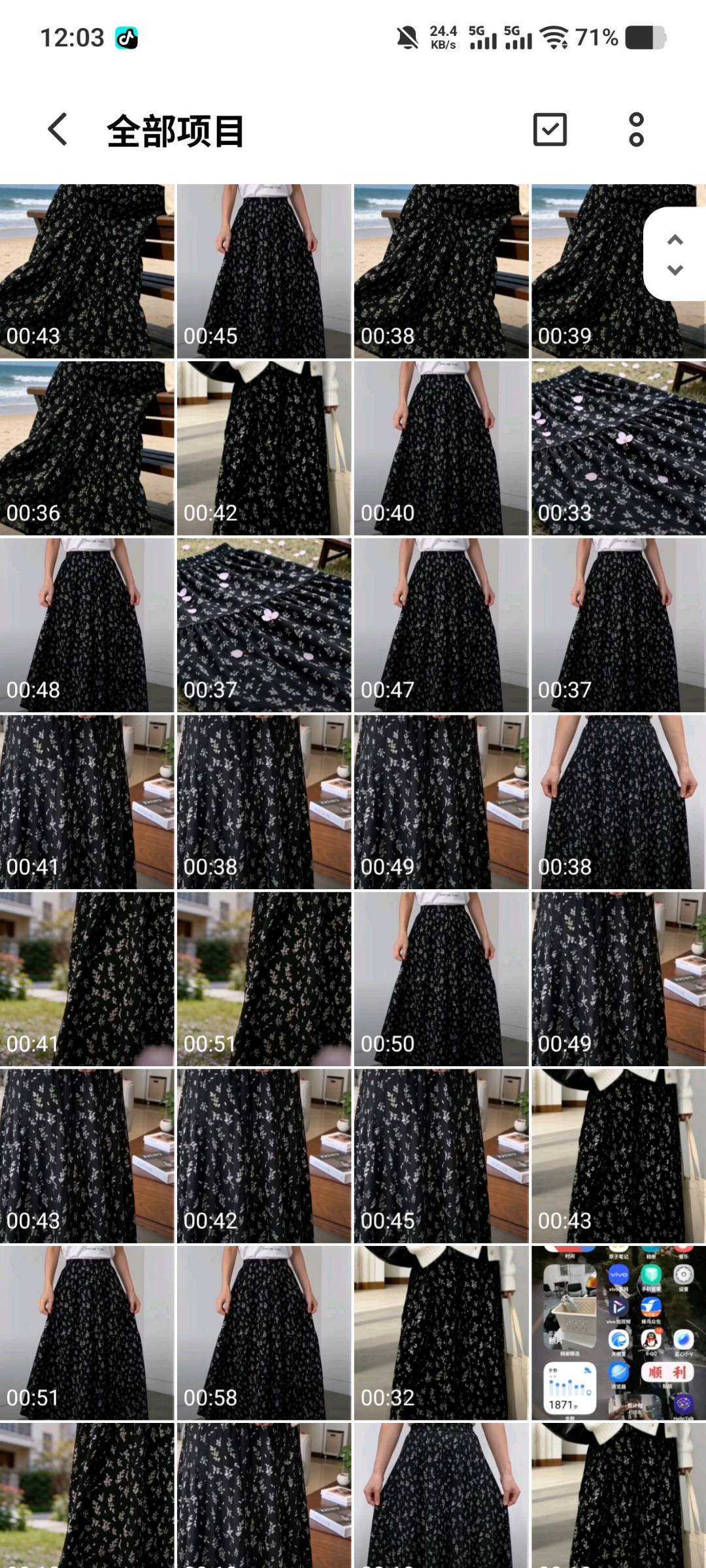Image resolution: width=706 pixels, height=1568 pixels.
Task: Play the 00:40 video
Action: coord(441,448)
